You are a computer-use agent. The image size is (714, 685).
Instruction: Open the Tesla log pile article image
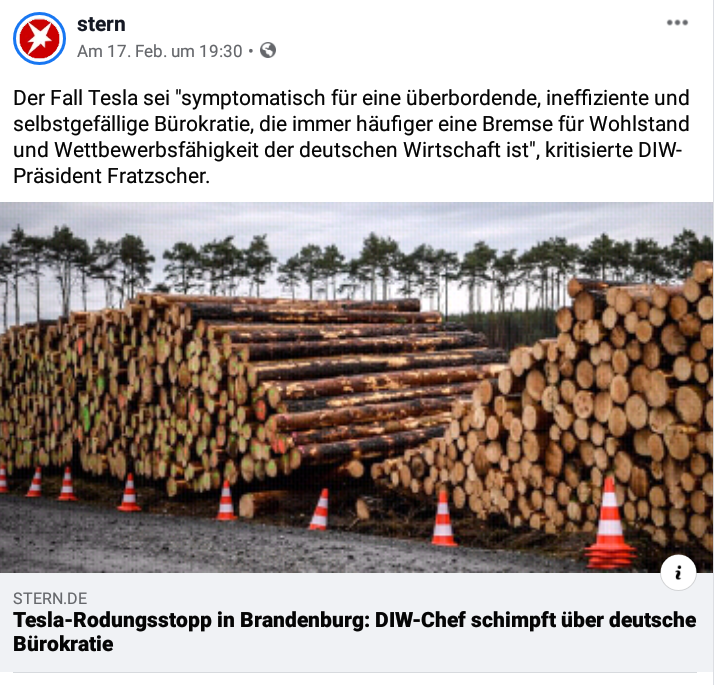(x=356, y=385)
